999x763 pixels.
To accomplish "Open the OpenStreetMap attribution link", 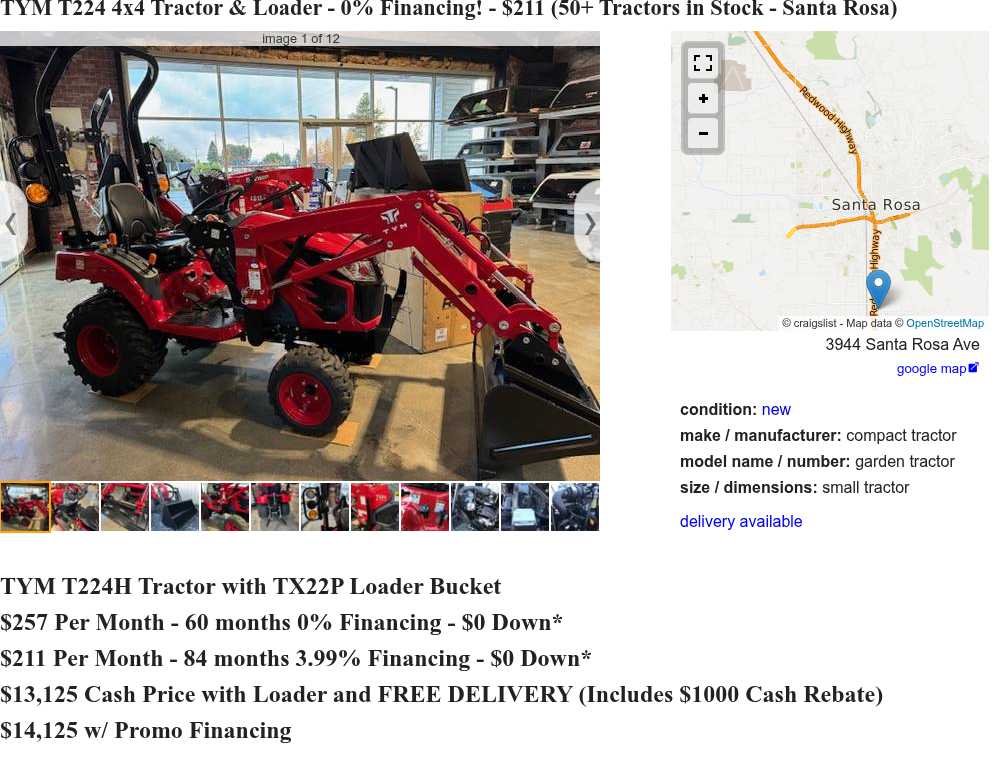I will pyautogui.click(x=944, y=323).
